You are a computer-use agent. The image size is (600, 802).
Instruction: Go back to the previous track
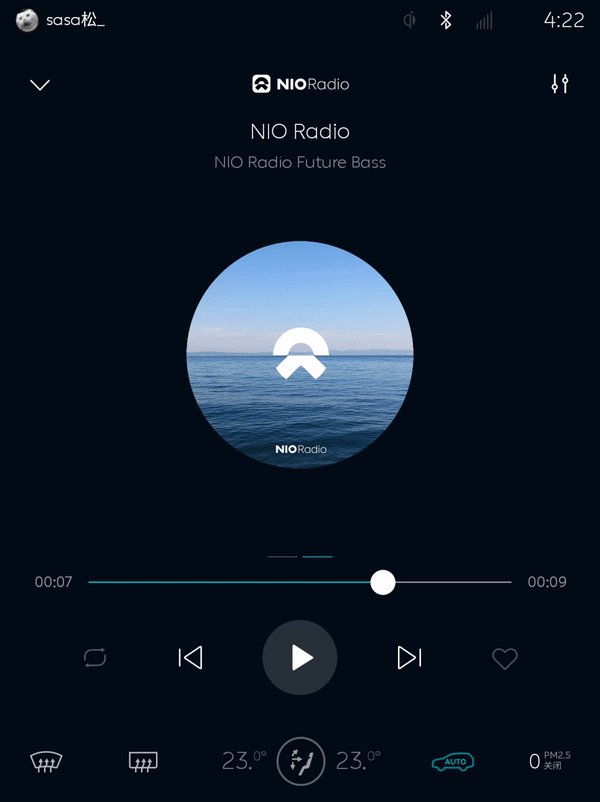(190, 657)
